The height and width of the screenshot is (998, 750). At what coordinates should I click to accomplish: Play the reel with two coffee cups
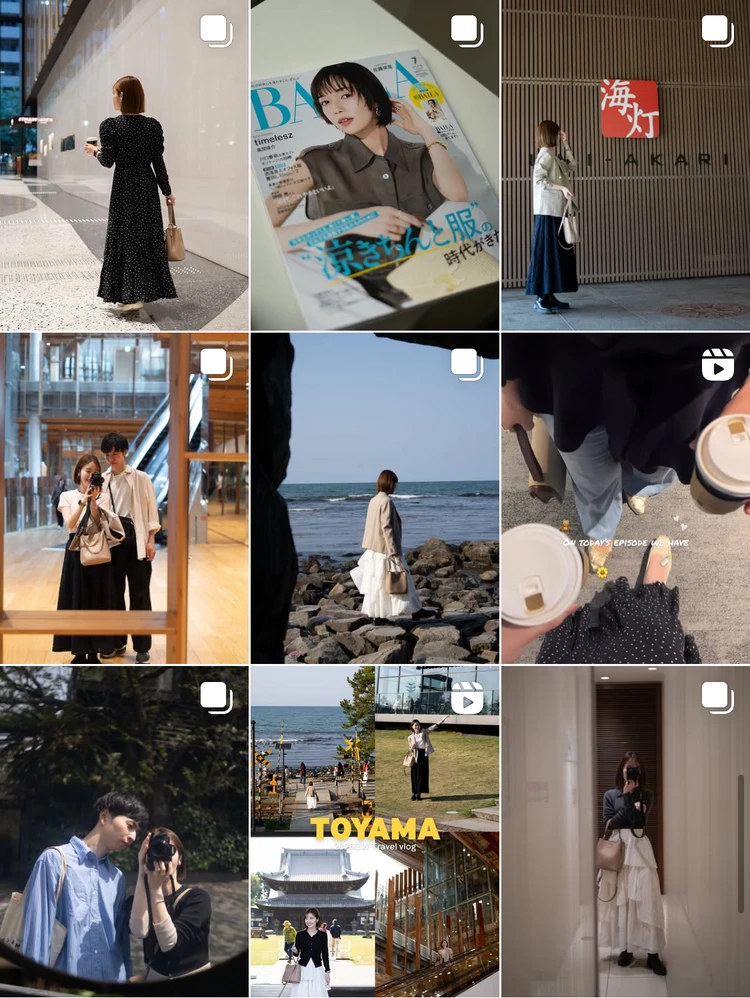[x=625, y=498]
